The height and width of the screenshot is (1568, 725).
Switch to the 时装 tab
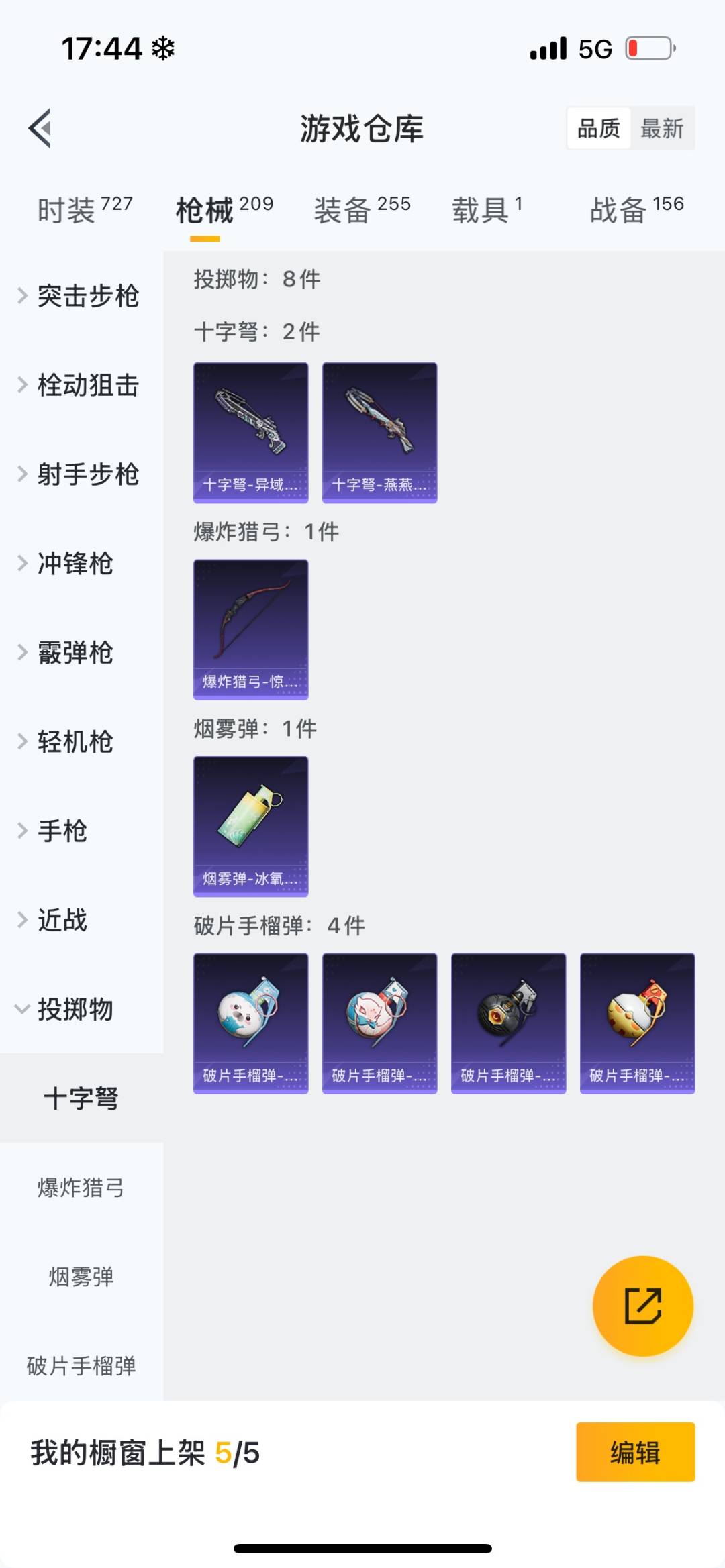[x=85, y=210]
